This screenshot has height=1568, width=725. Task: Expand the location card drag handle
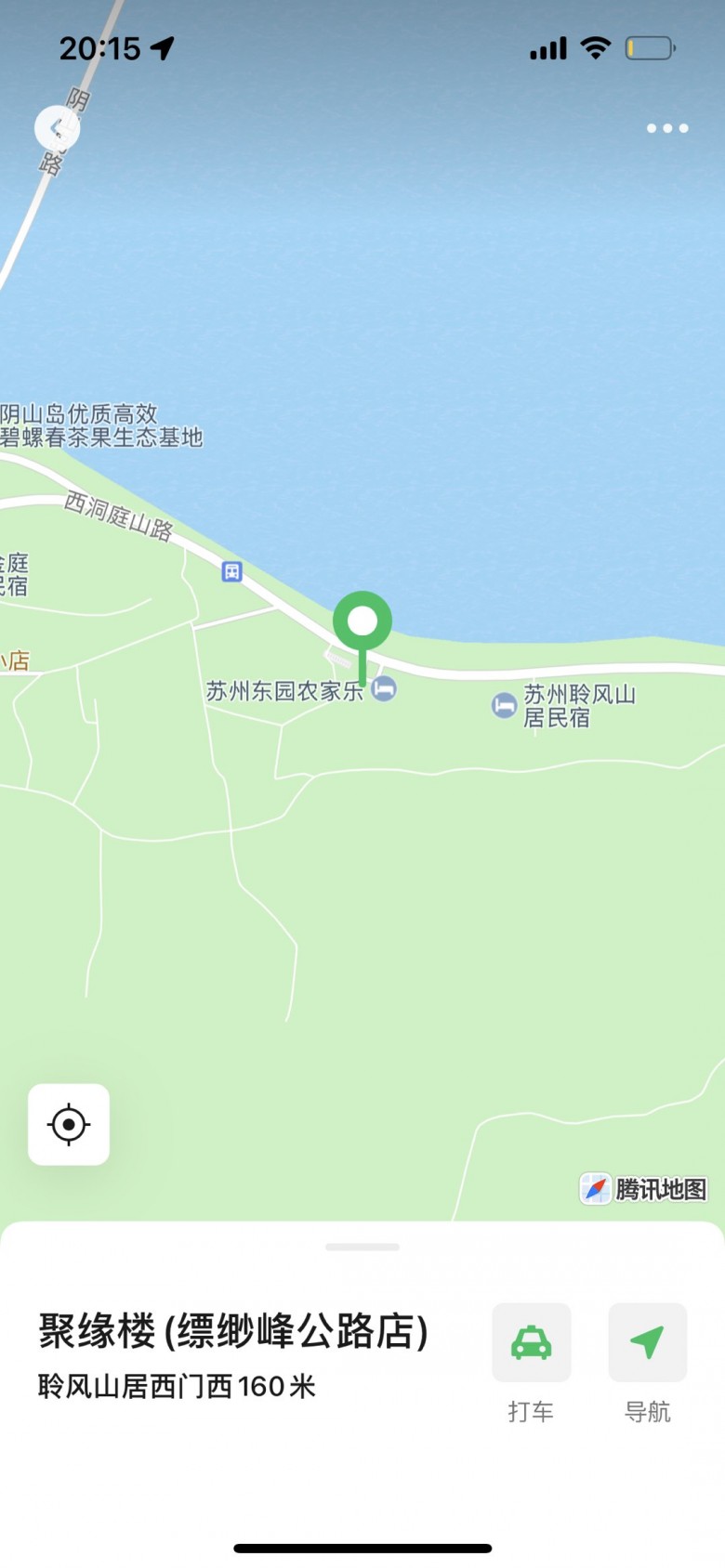click(362, 1247)
